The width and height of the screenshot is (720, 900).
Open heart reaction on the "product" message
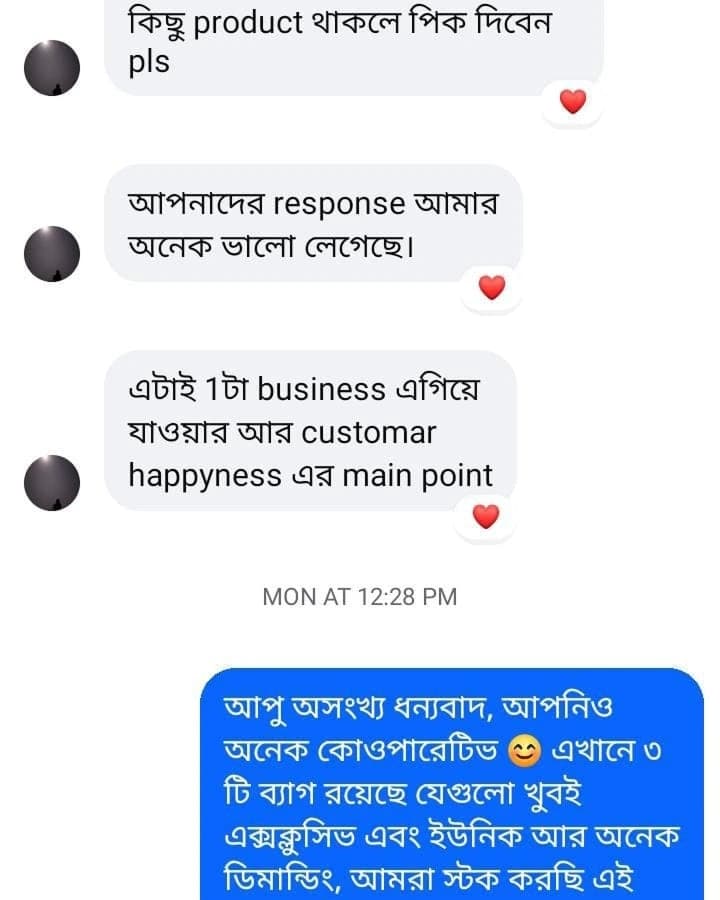[x=572, y=101]
